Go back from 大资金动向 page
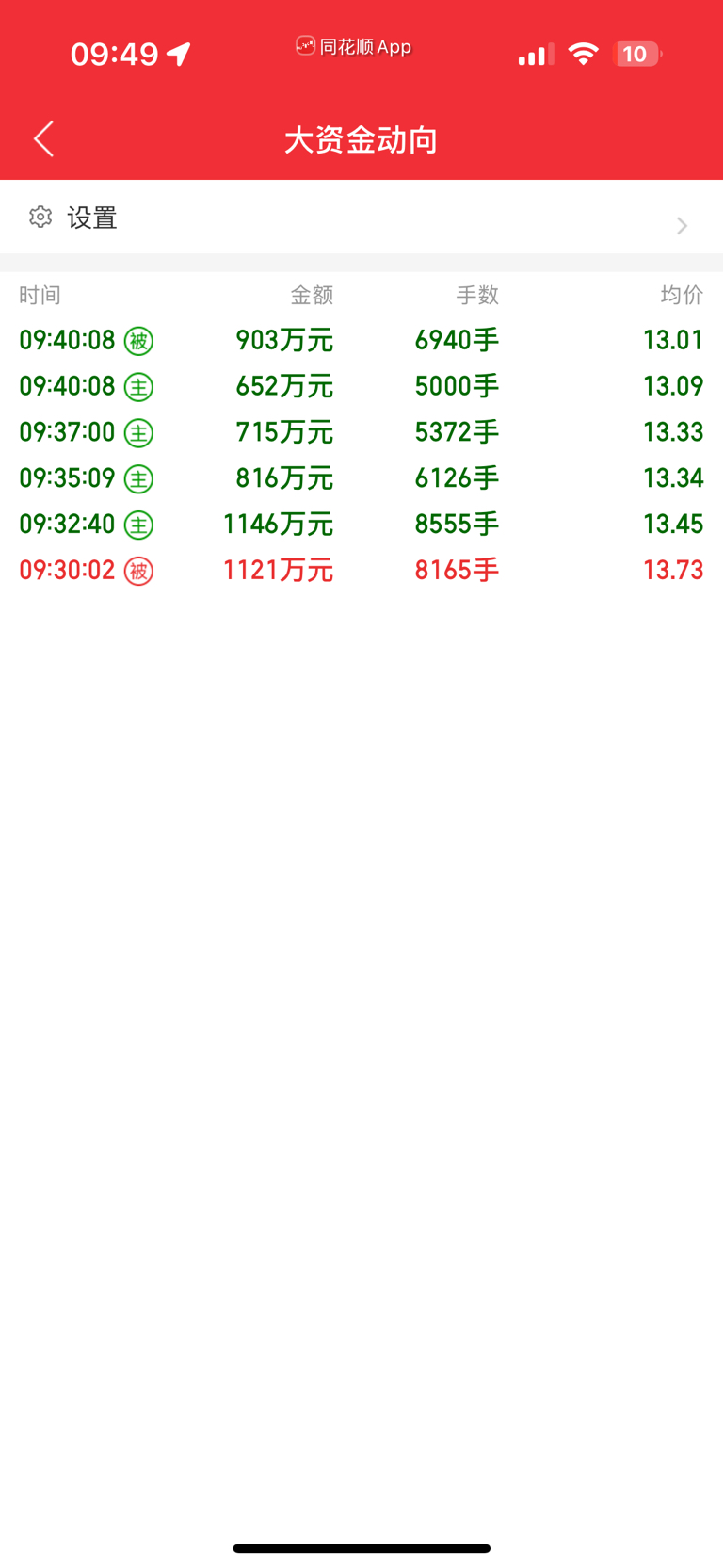 (x=43, y=139)
